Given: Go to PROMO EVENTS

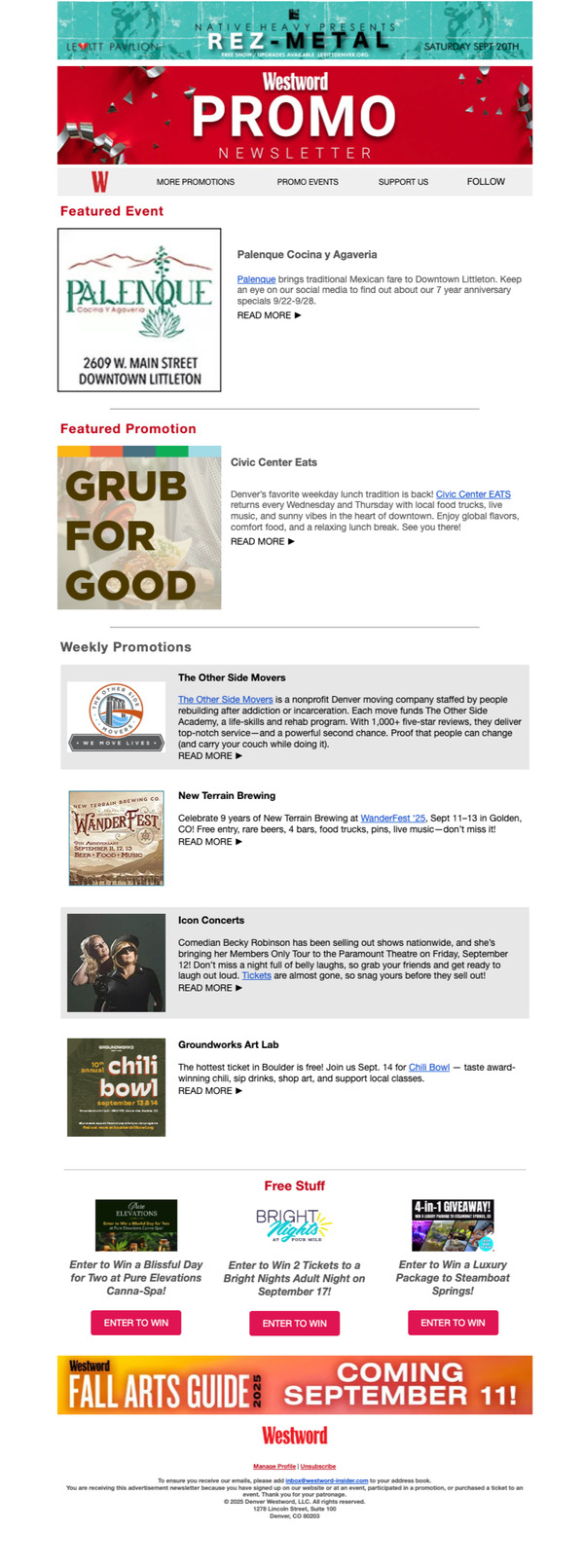Looking at the screenshot, I should pos(308,182).
